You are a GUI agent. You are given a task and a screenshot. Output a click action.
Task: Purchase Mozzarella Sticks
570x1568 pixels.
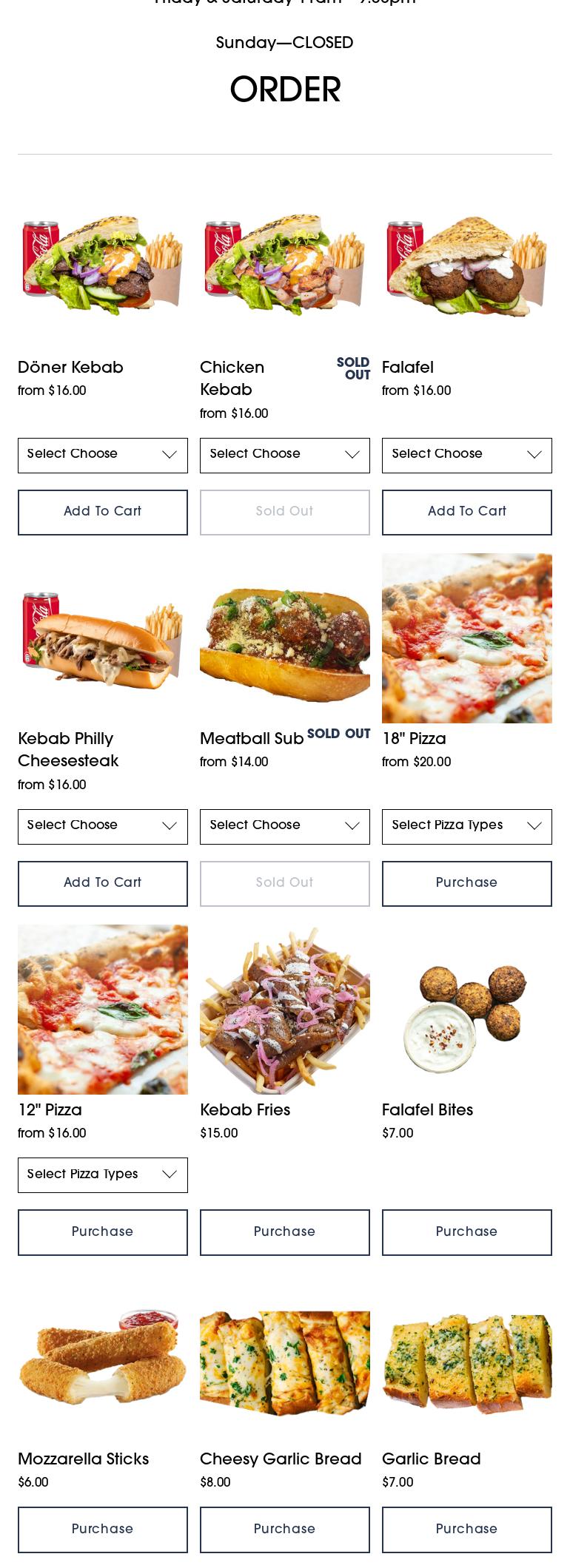point(102,1530)
